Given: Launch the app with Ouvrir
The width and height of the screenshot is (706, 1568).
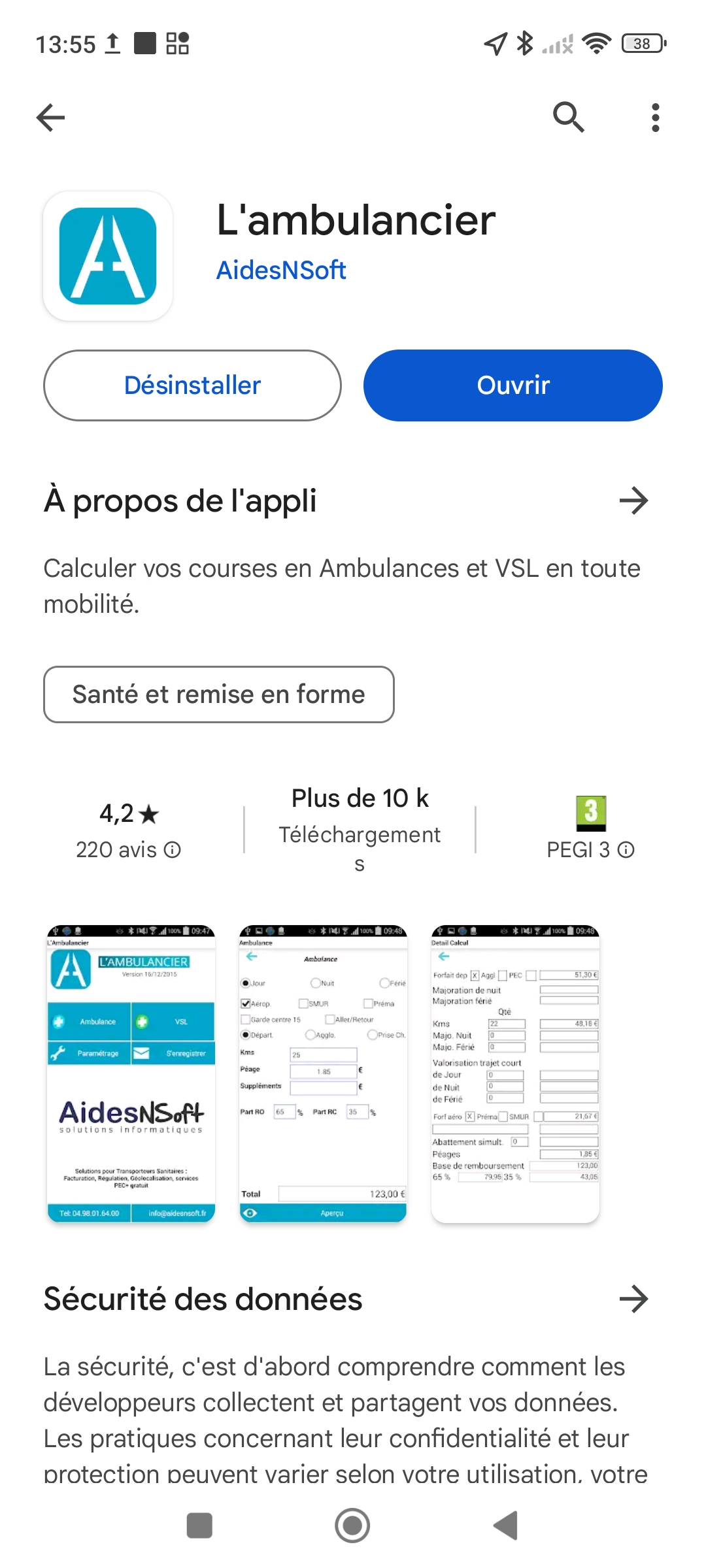Looking at the screenshot, I should tap(513, 385).
